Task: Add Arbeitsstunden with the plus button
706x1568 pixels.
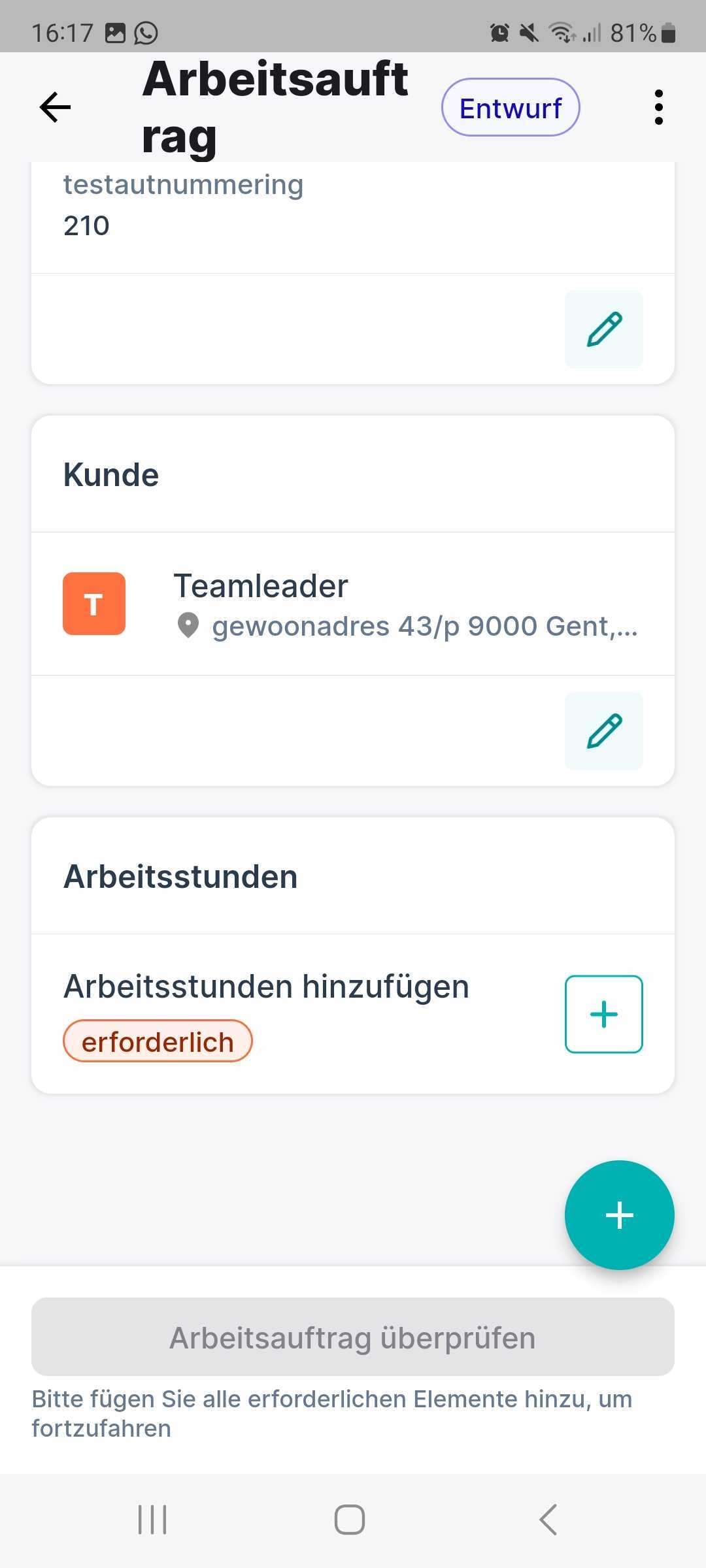Action: click(604, 1014)
